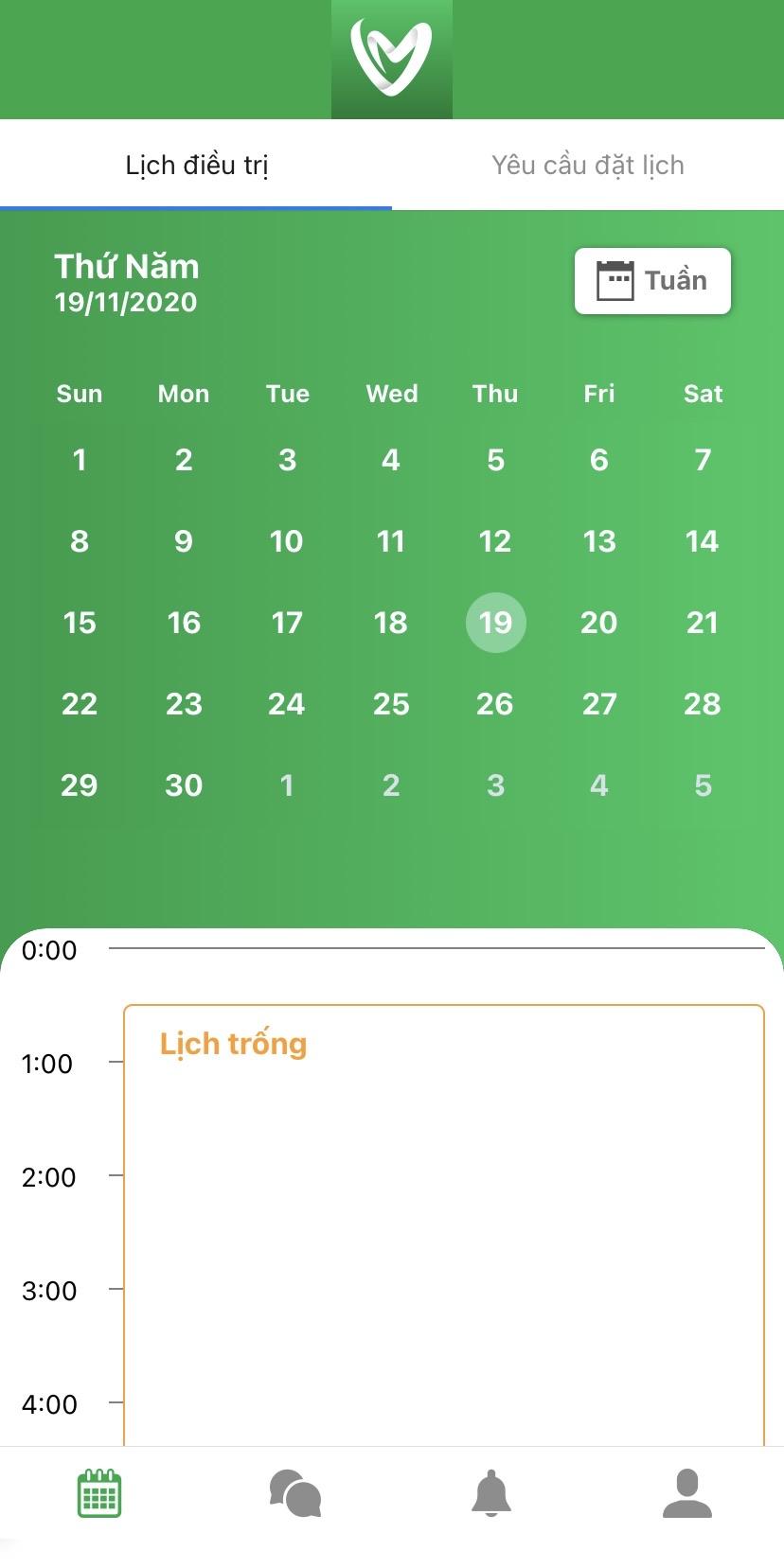784x1568 pixels.
Task: Tap highlighted date 19
Action: (x=495, y=623)
